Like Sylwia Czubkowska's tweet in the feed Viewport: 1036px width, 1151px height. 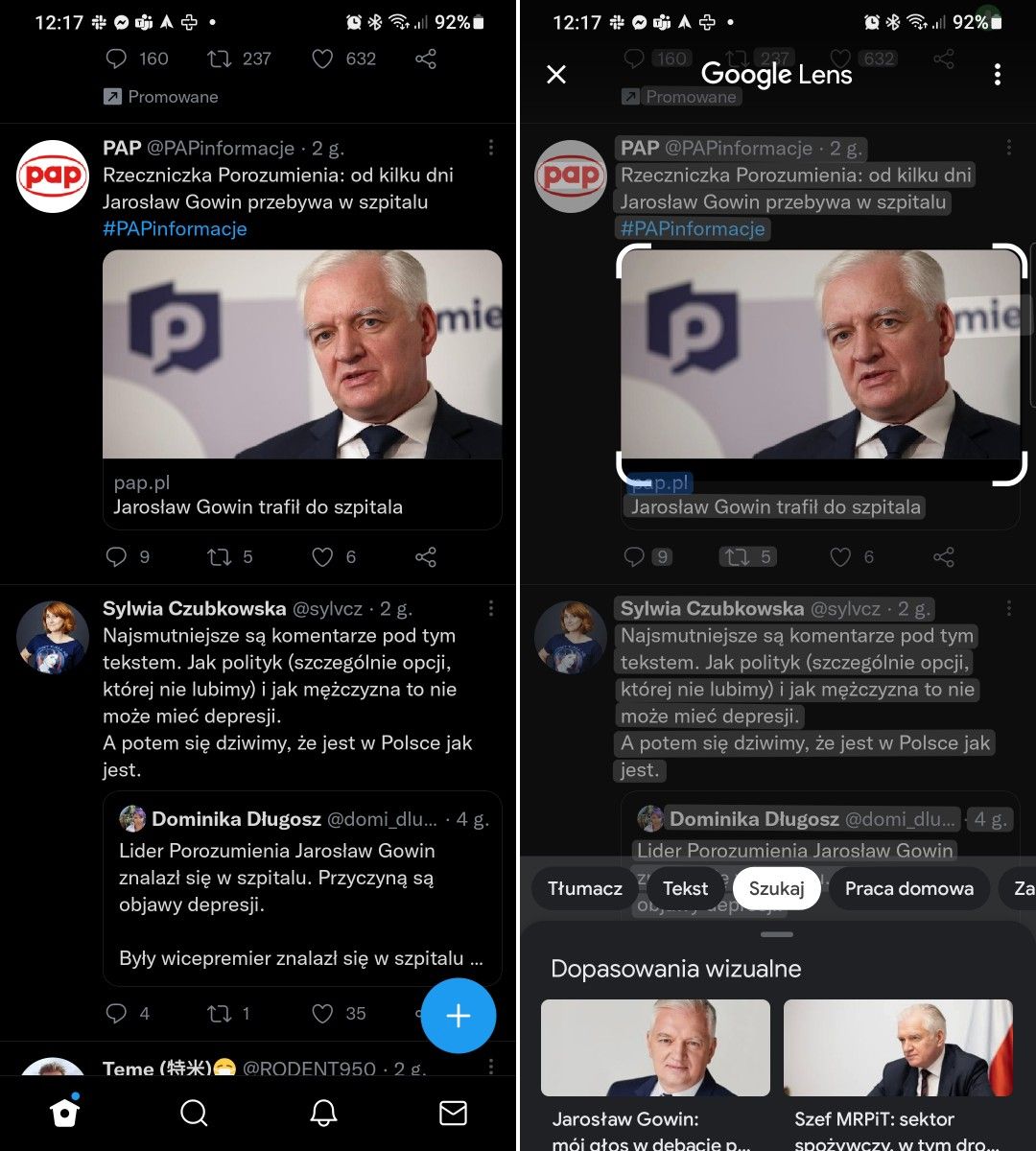323,1014
